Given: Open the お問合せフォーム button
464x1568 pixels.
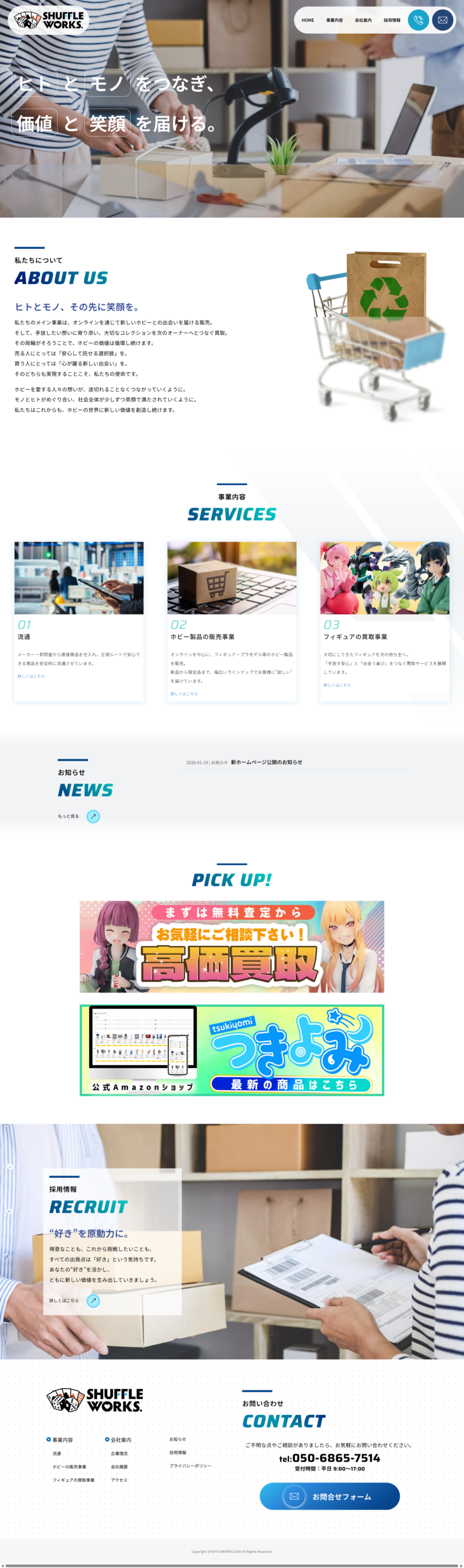Looking at the screenshot, I should click(329, 1496).
